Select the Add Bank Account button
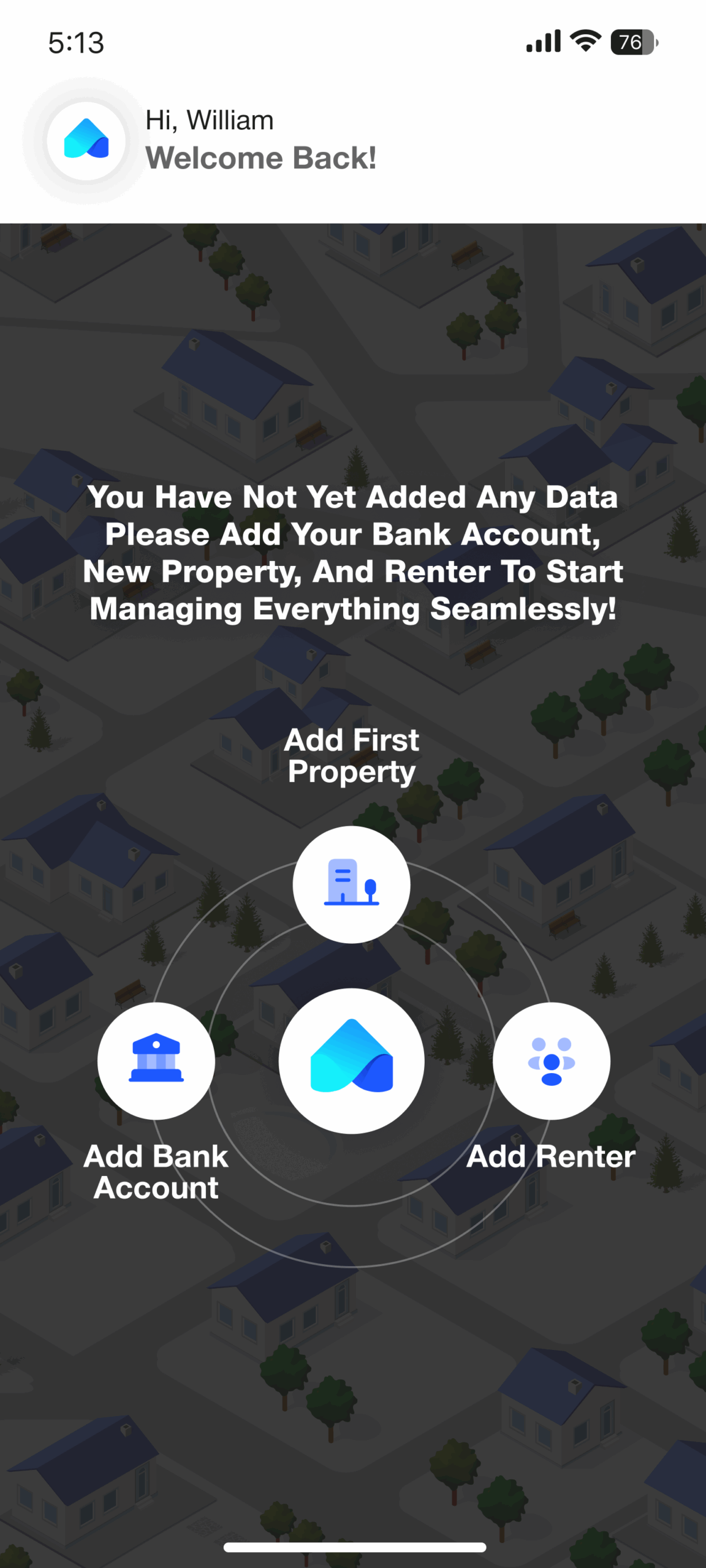706x1568 pixels. coord(156,1060)
